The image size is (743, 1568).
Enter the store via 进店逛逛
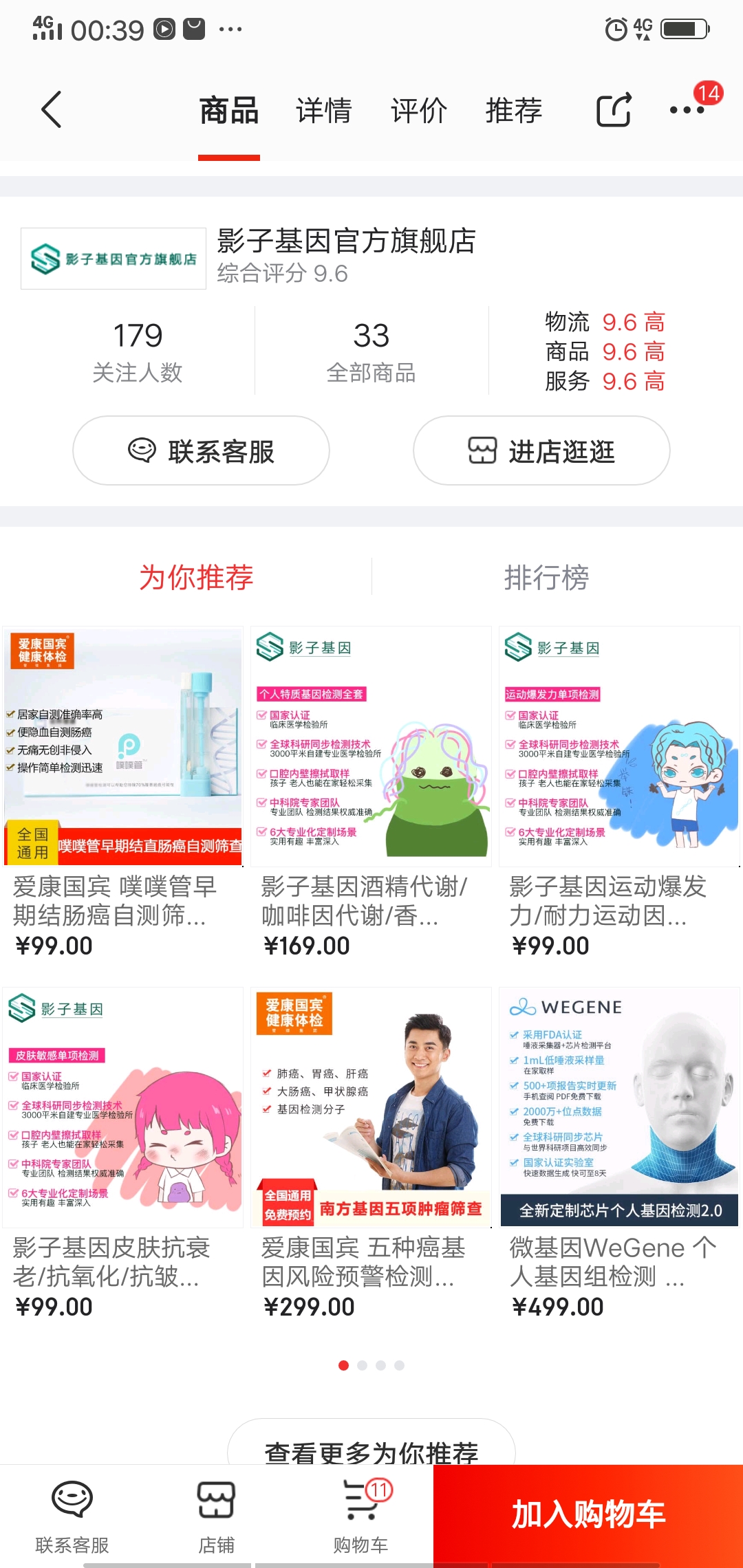point(541,451)
